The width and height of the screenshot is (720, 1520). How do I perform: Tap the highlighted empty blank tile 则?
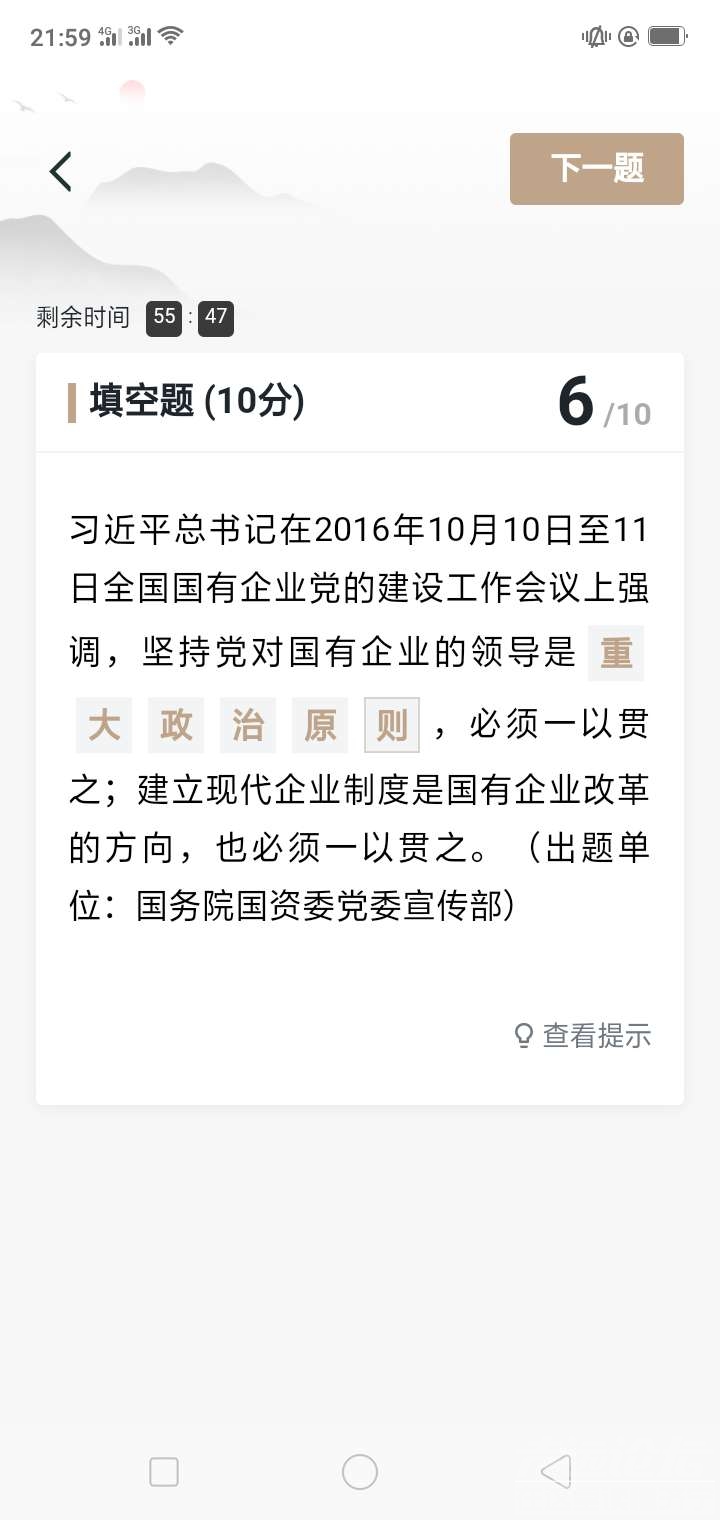coord(391,725)
